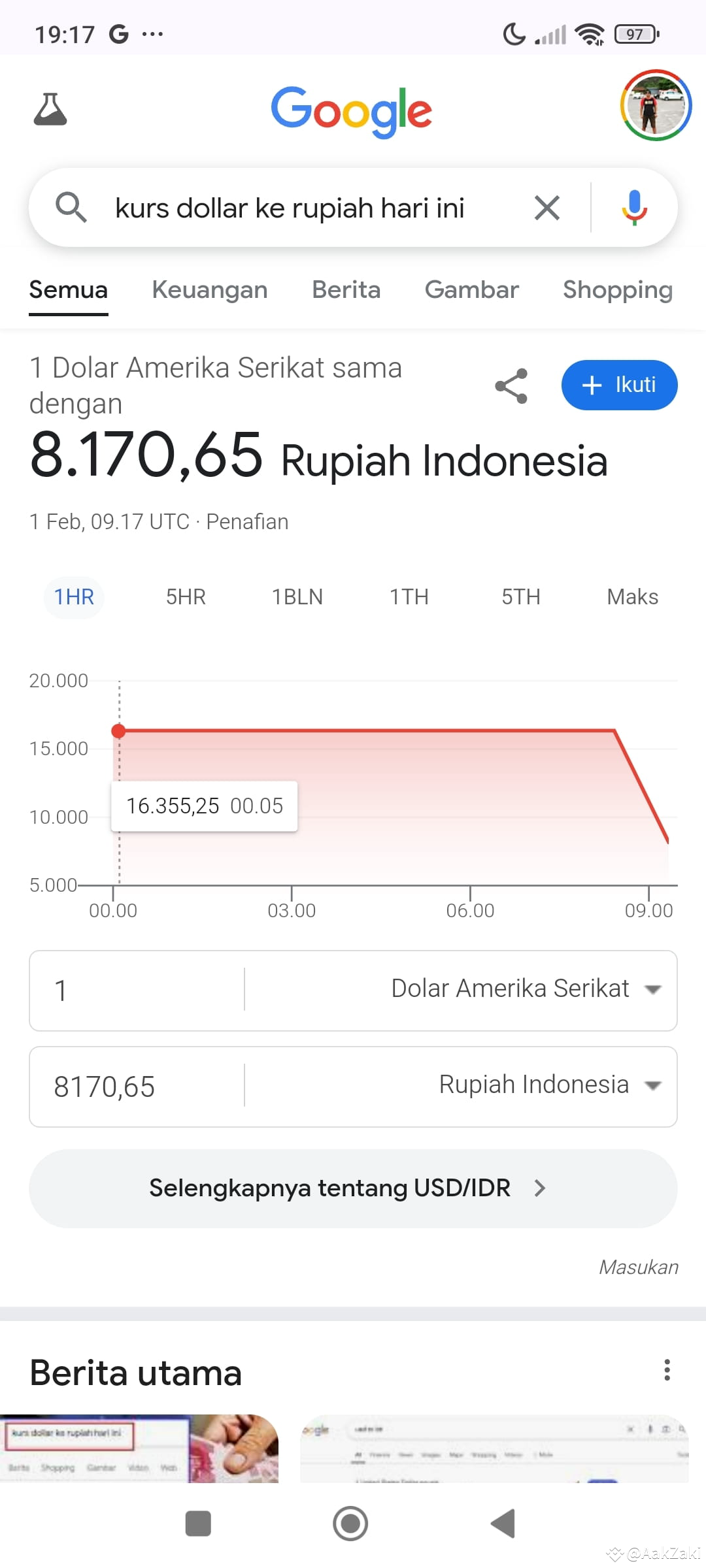Open the Dolar Amerika Serikat currency dropdown
This screenshot has height=1568, width=706.
pyautogui.click(x=526, y=988)
